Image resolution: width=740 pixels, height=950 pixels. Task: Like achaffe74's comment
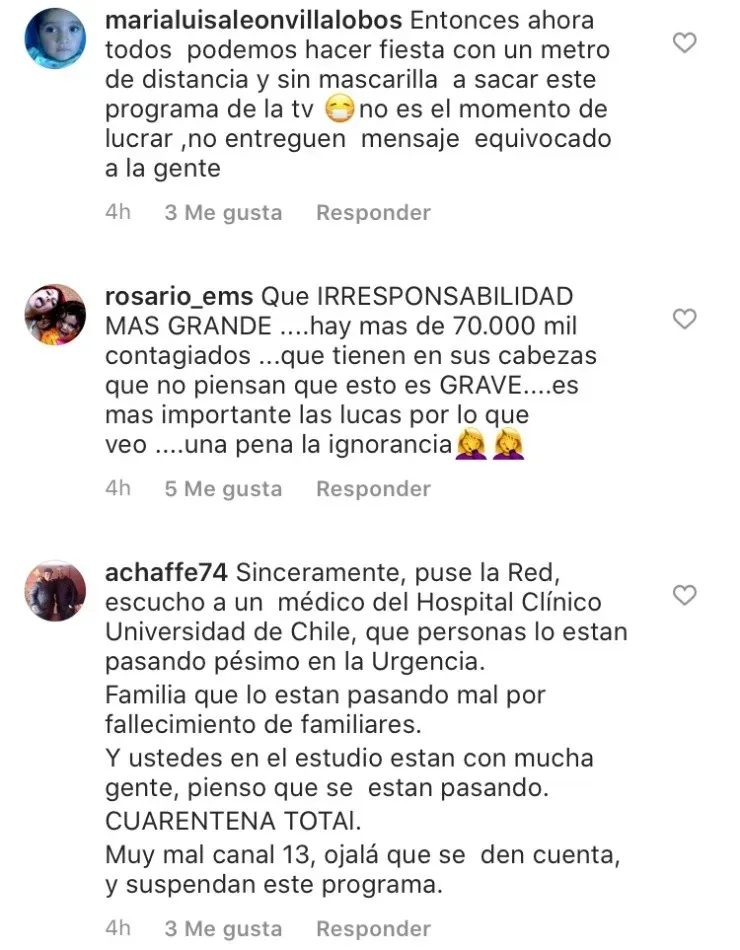pyautogui.click(x=684, y=596)
